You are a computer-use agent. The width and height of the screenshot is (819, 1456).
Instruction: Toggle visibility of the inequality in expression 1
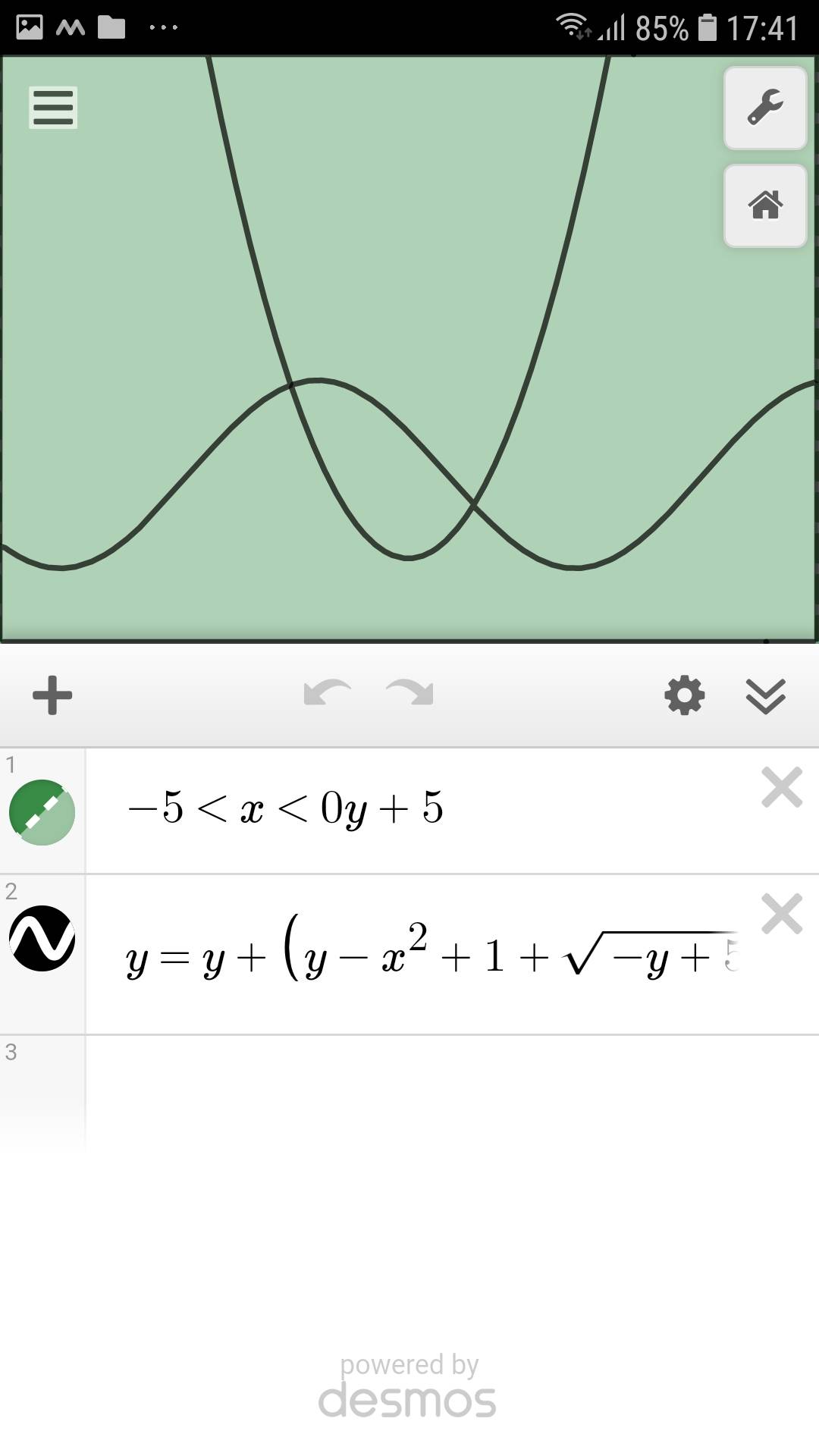pyautogui.click(x=43, y=811)
